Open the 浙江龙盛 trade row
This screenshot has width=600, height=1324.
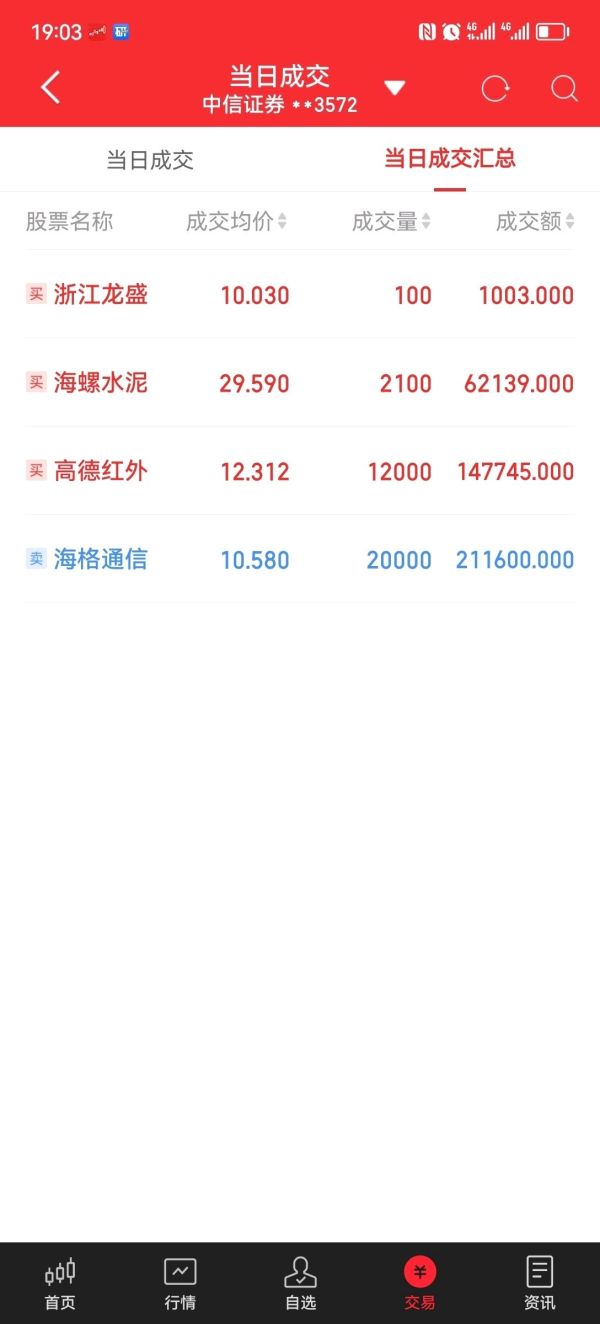(300, 295)
